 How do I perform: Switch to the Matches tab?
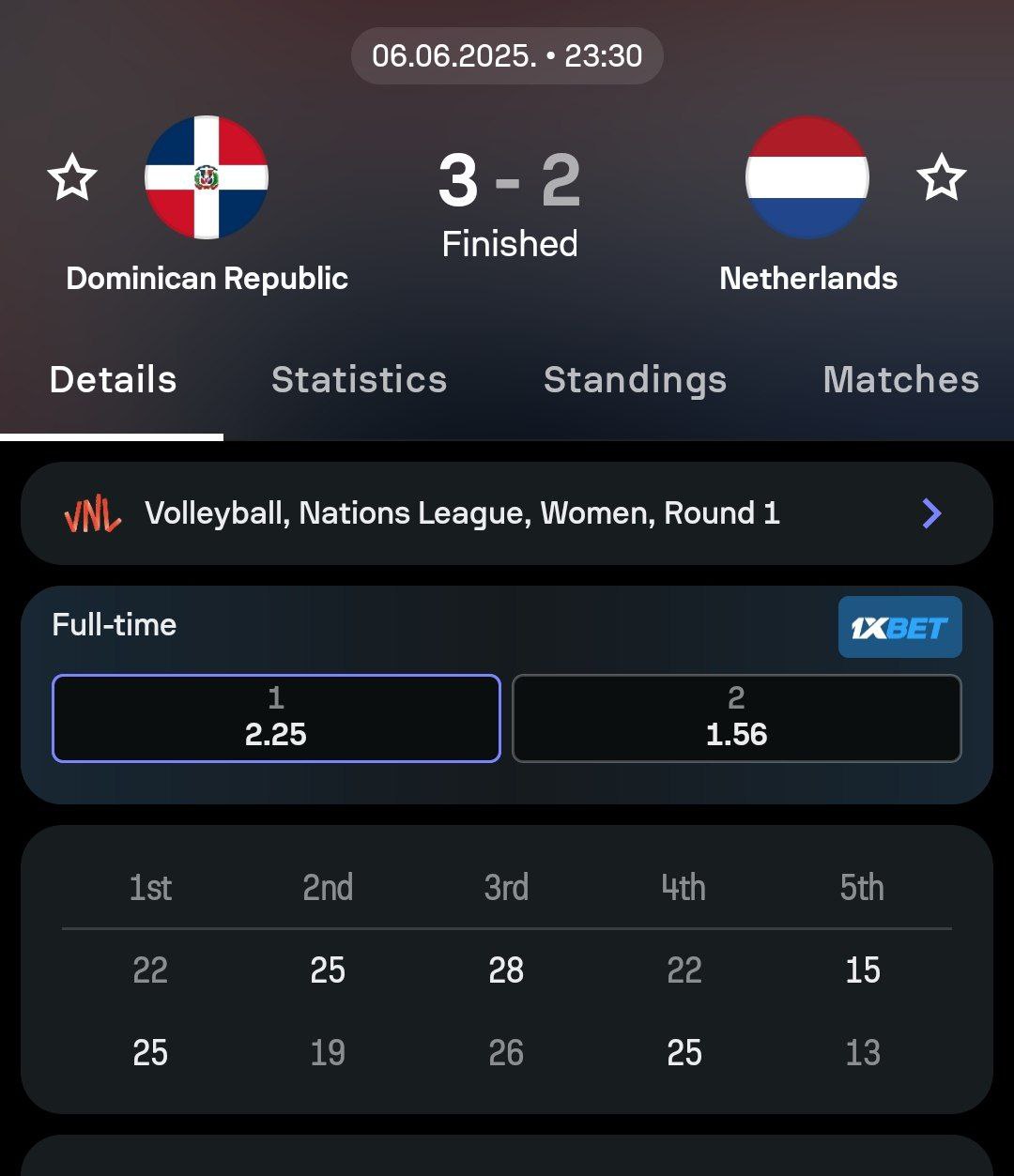pyautogui.click(x=900, y=380)
